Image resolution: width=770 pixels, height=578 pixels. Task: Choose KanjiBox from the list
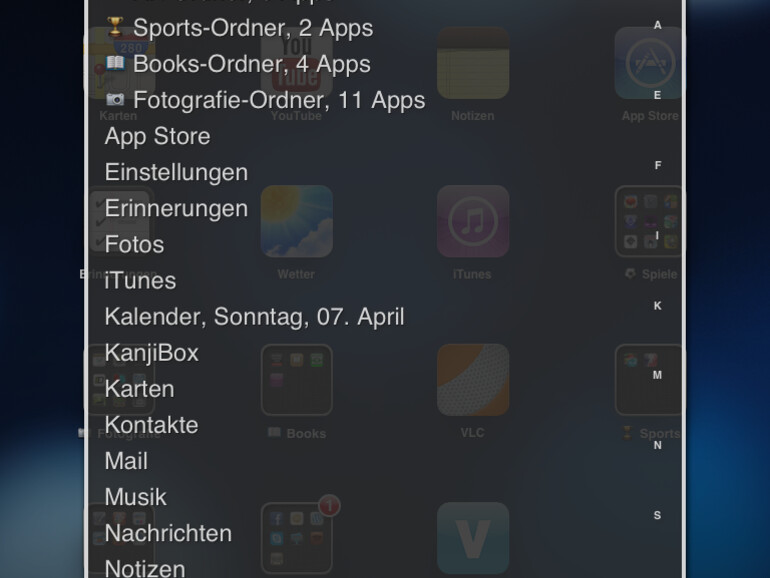(x=151, y=353)
